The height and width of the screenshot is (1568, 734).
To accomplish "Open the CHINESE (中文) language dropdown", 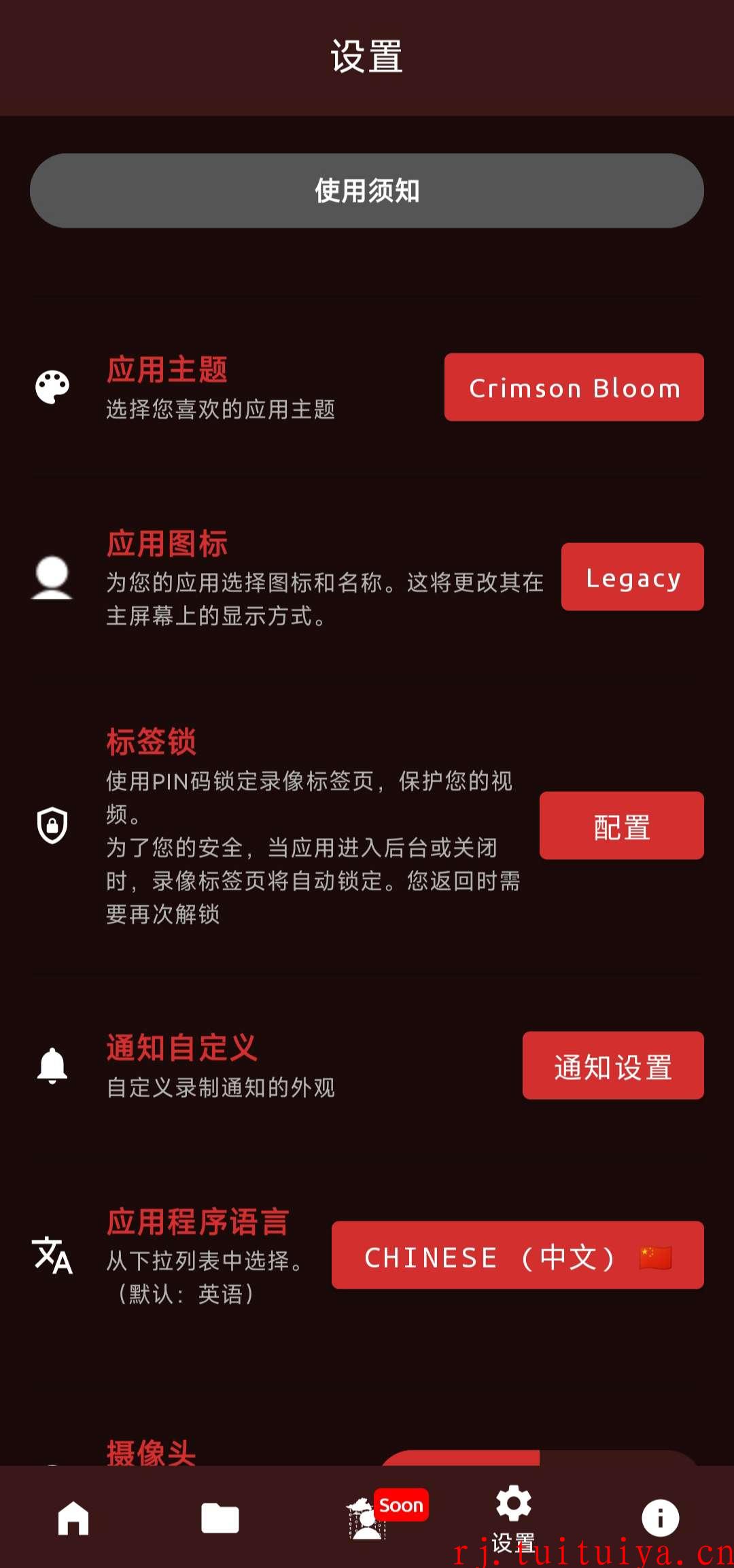I will [518, 1255].
